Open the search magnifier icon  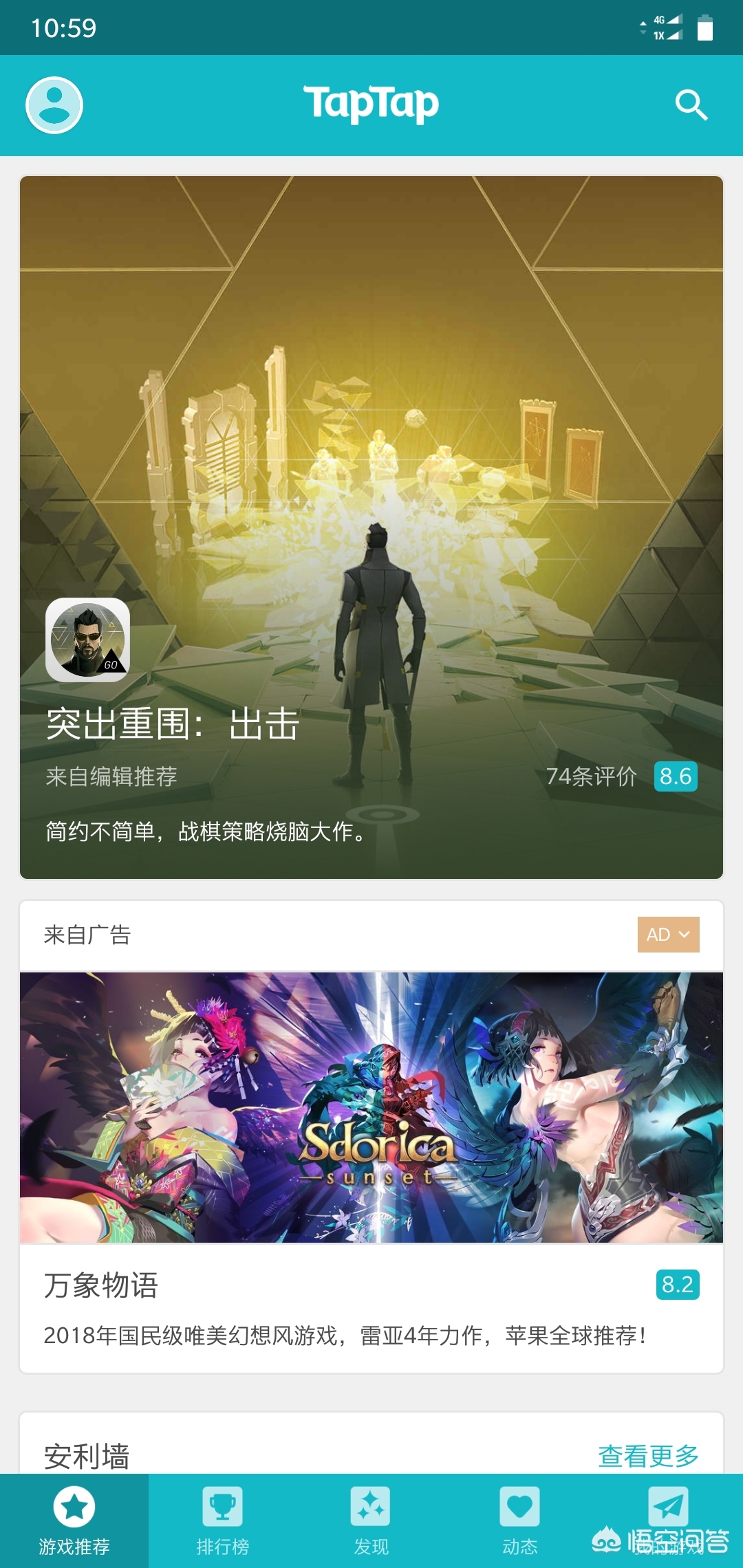pyautogui.click(x=691, y=105)
